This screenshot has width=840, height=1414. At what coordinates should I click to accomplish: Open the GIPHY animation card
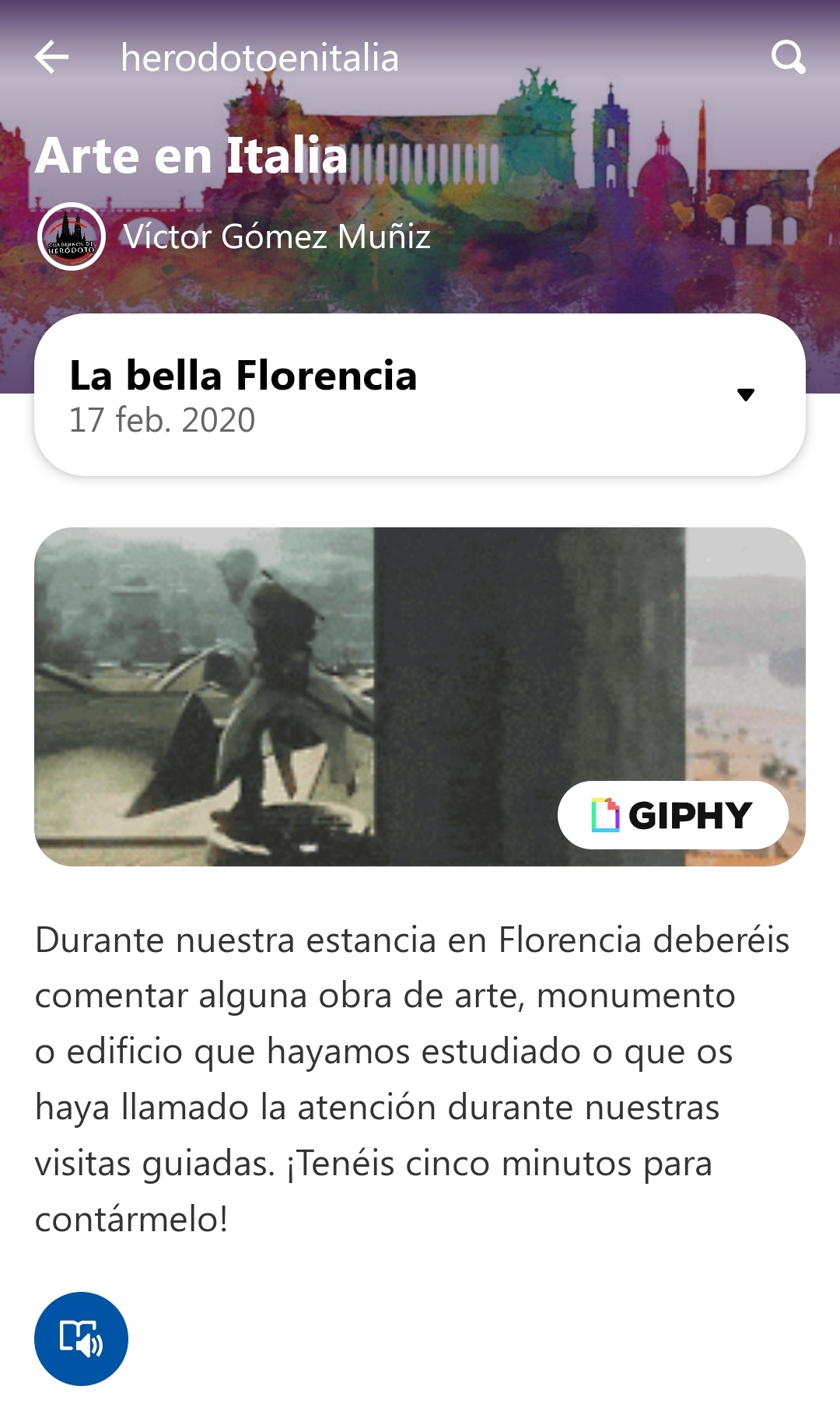click(420, 696)
